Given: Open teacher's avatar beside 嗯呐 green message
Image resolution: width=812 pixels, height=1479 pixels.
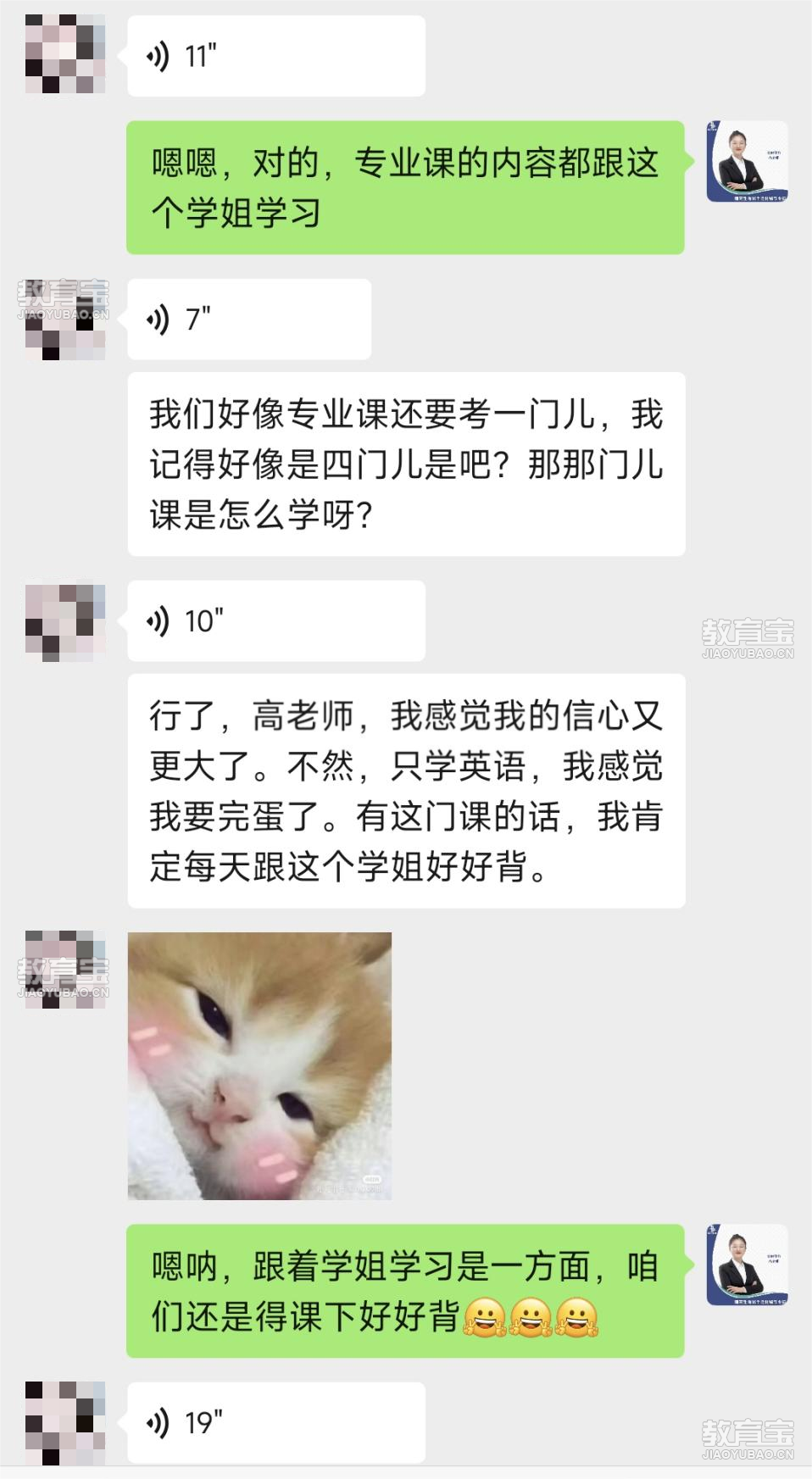Looking at the screenshot, I should coord(747,1265).
